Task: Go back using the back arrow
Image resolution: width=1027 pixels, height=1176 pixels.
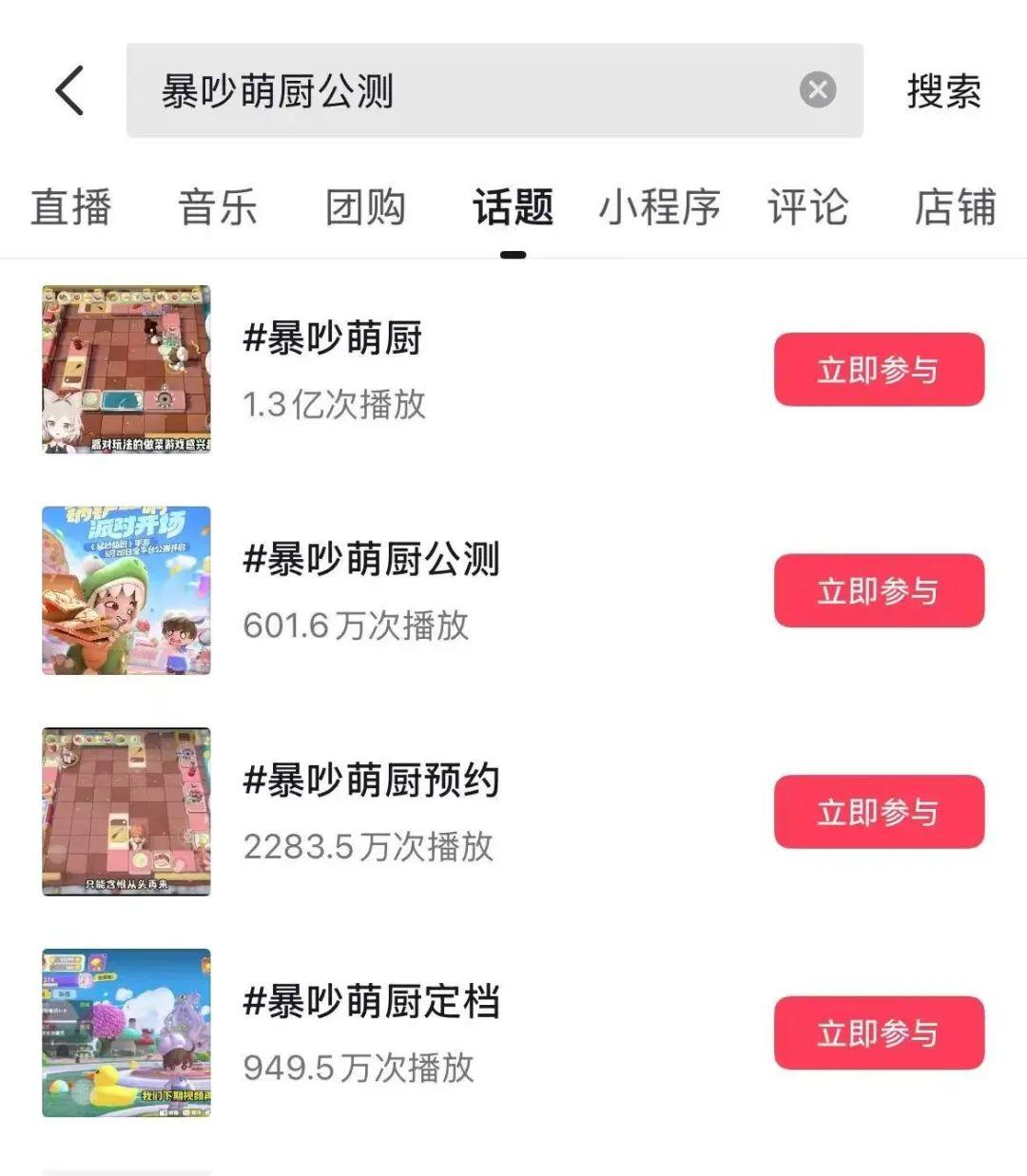Action: (69, 91)
